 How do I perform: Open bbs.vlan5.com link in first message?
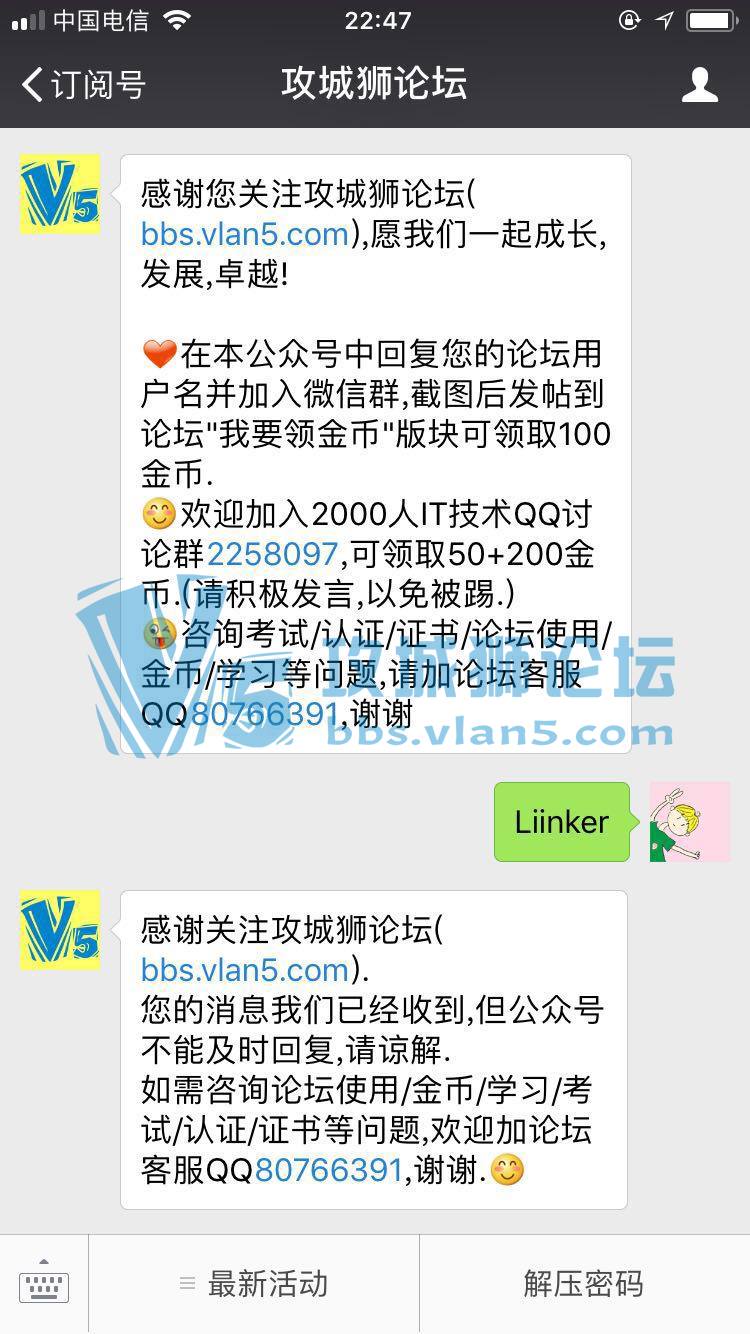pos(245,234)
